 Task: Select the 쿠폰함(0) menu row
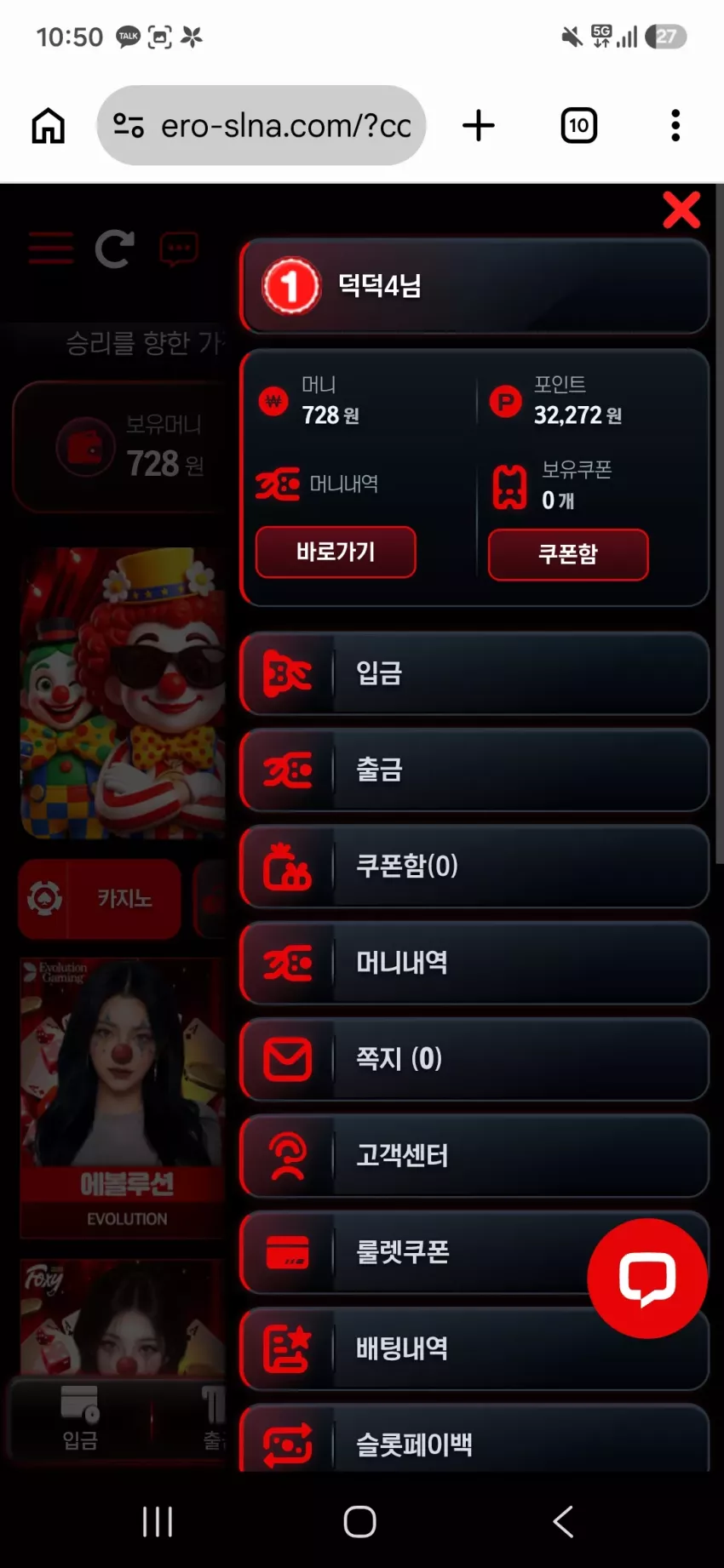(x=474, y=866)
